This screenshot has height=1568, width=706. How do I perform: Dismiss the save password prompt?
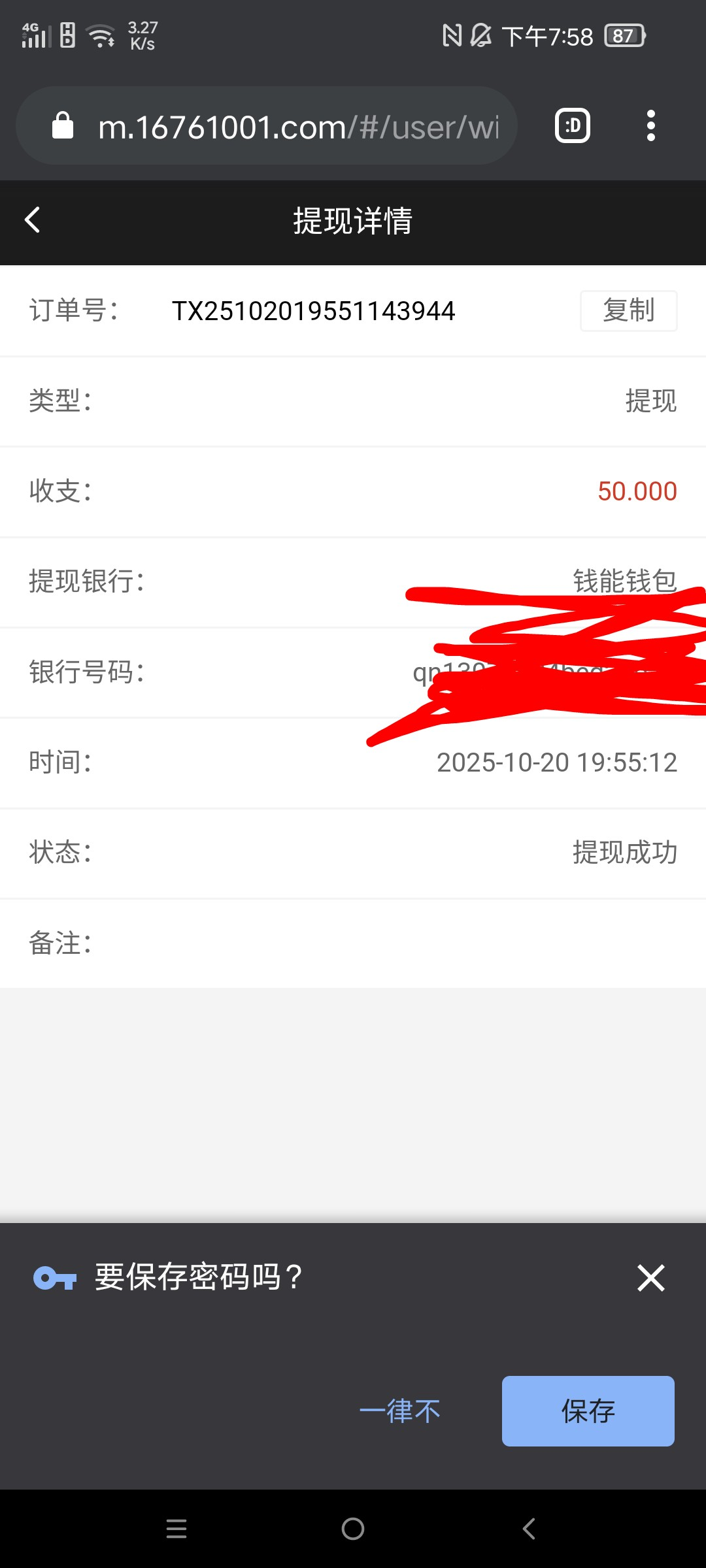click(x=651, y=1278)
